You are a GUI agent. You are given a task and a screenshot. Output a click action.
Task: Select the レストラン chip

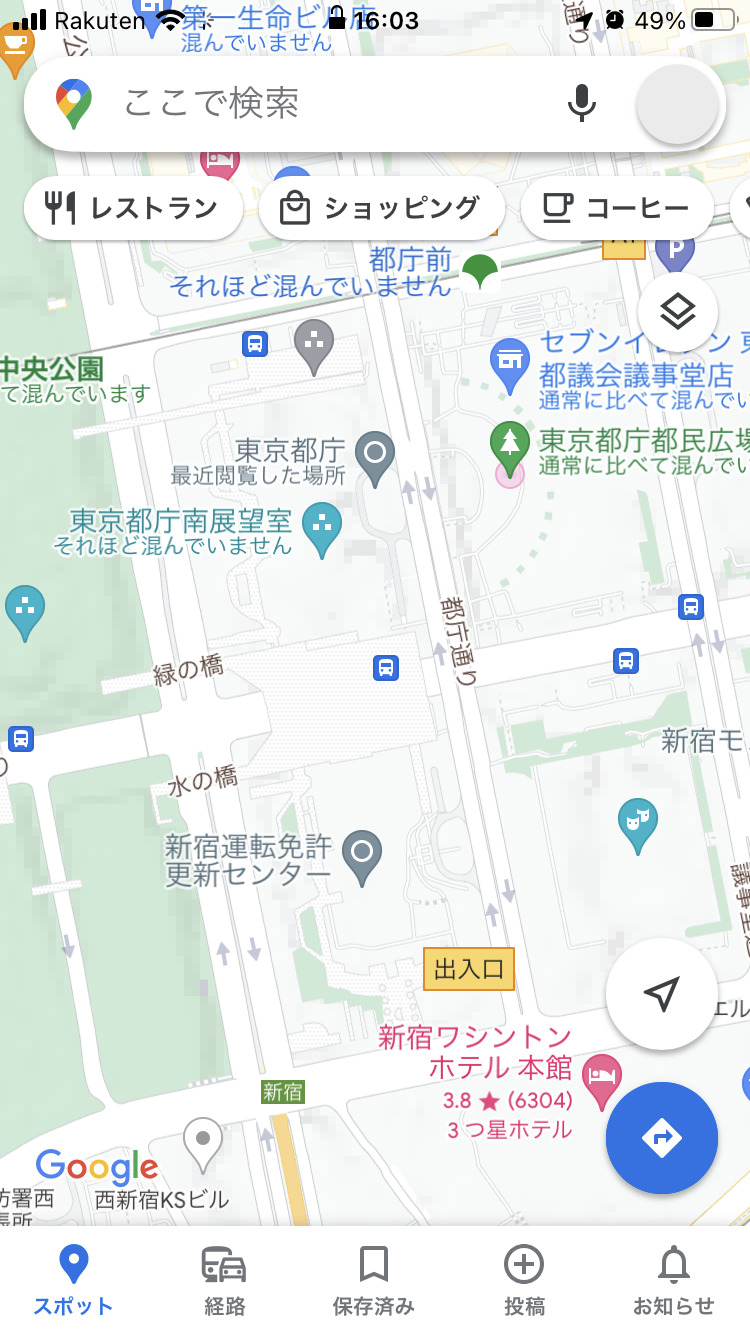(133, 208)
